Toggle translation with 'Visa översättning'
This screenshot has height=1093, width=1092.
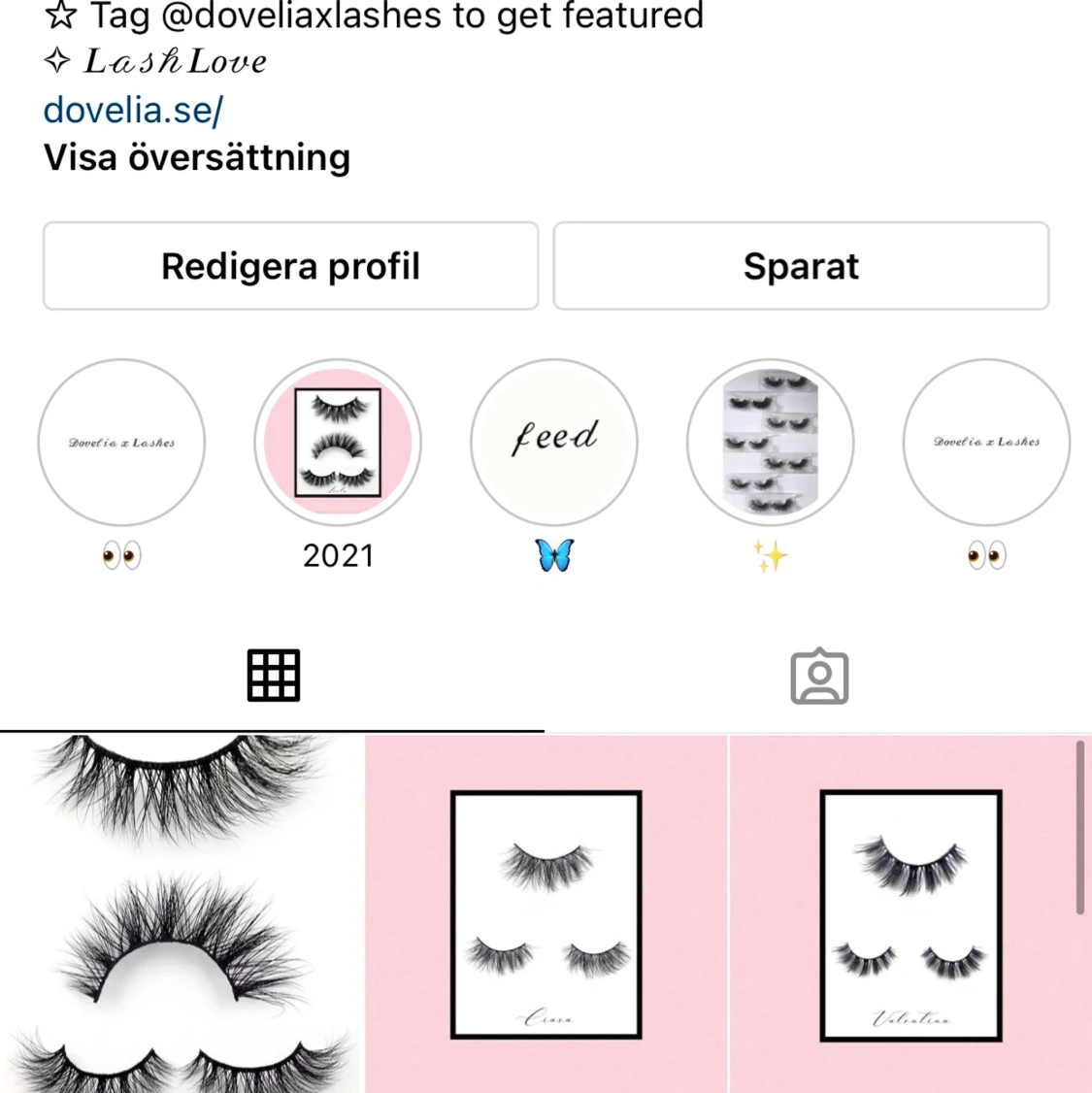196,157
